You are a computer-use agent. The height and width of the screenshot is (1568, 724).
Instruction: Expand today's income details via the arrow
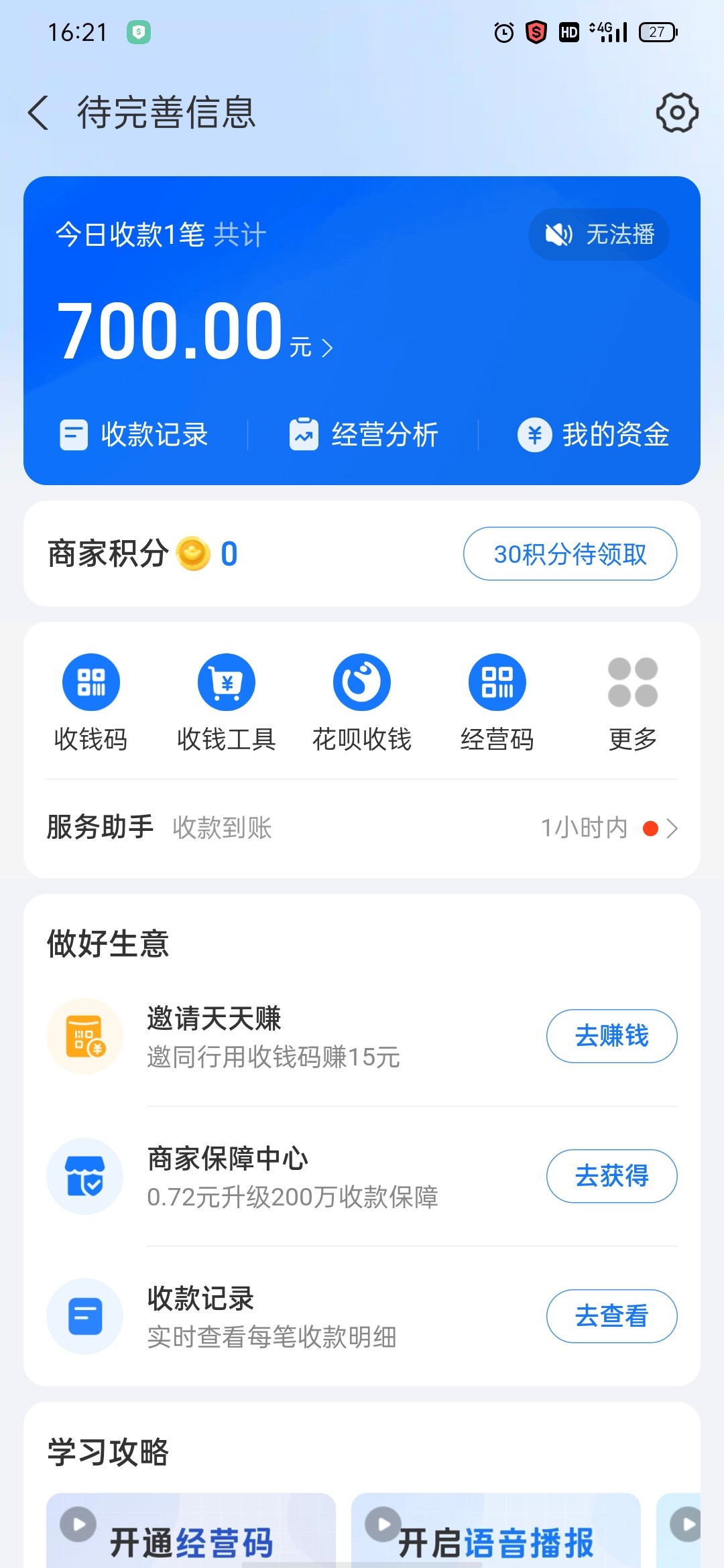pos(328,346)
